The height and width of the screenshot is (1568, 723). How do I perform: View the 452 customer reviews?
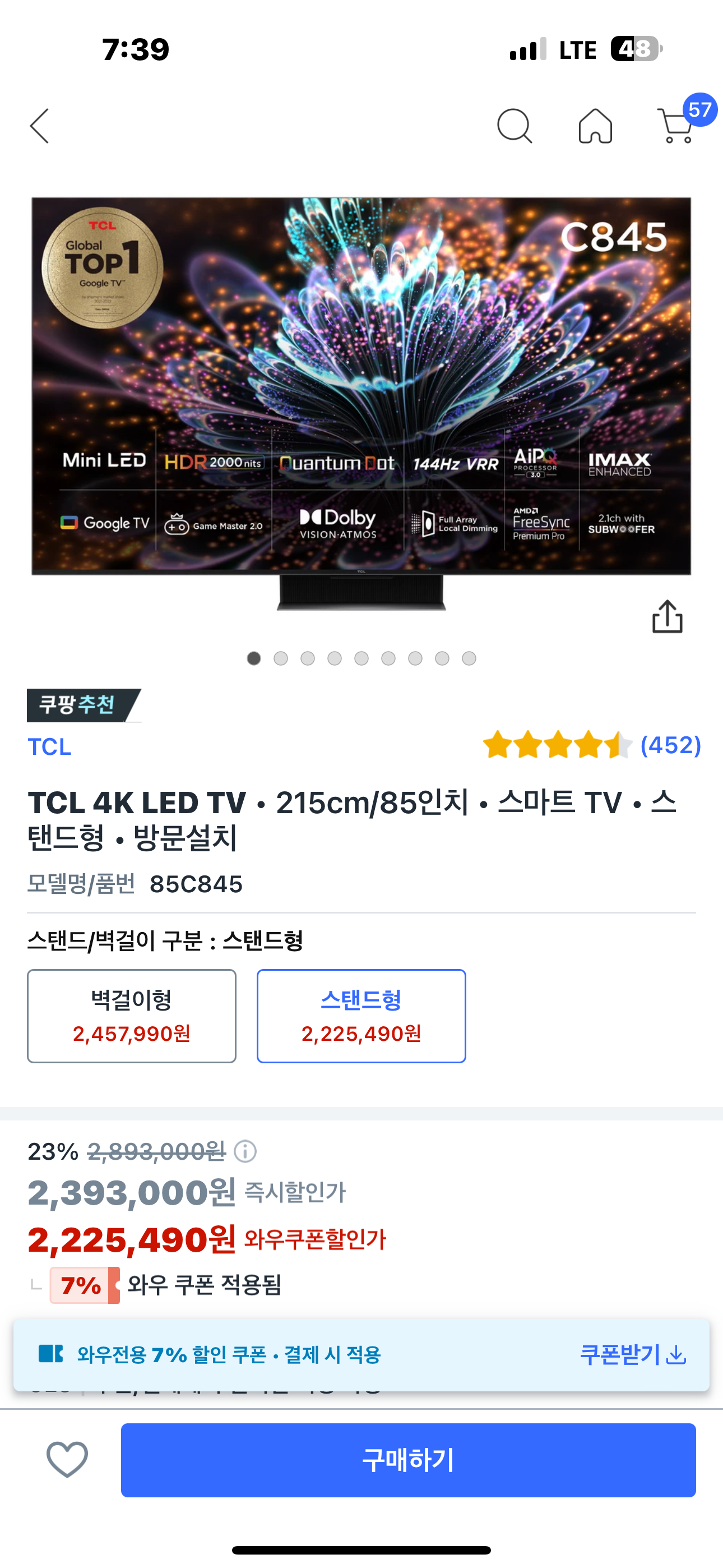670,745
